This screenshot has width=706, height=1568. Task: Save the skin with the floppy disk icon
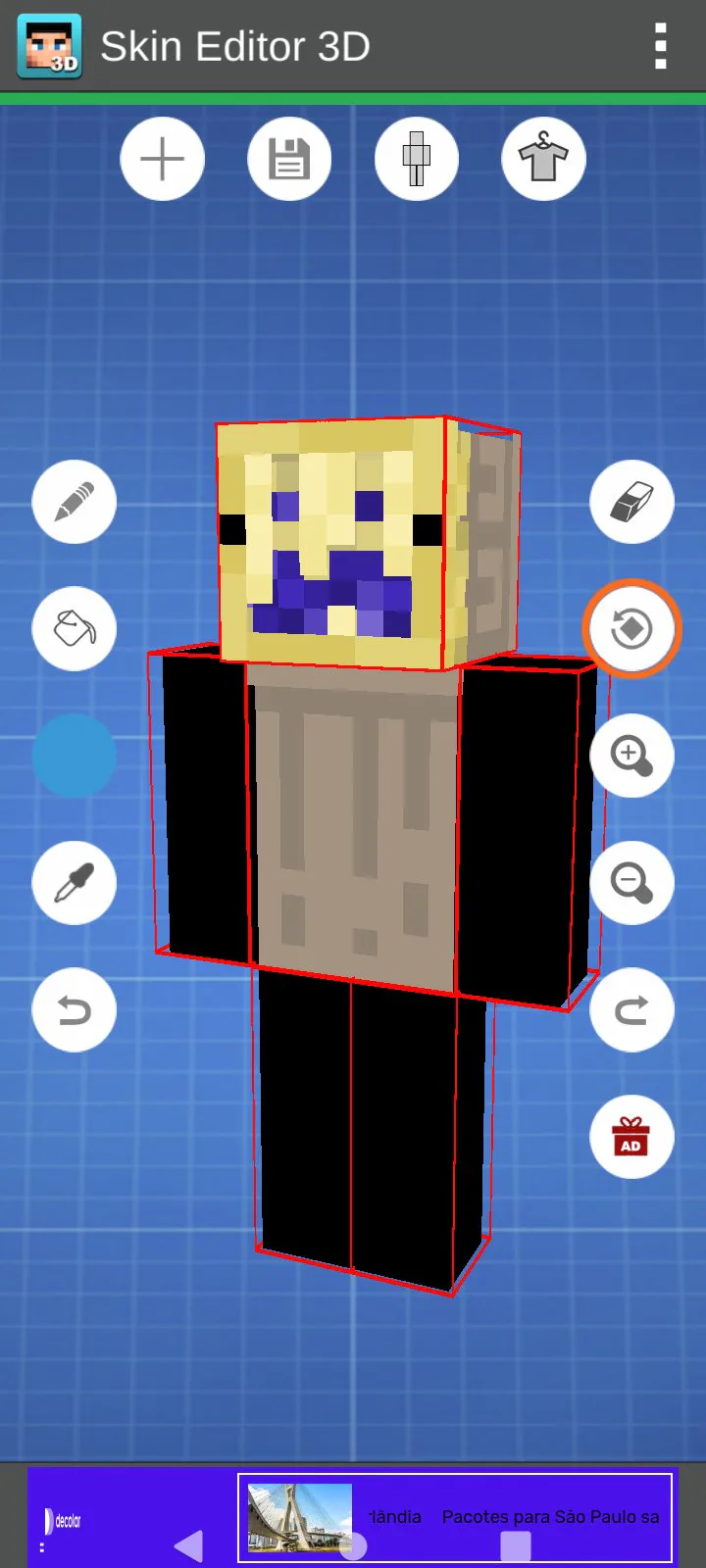[x=289, y=159]
